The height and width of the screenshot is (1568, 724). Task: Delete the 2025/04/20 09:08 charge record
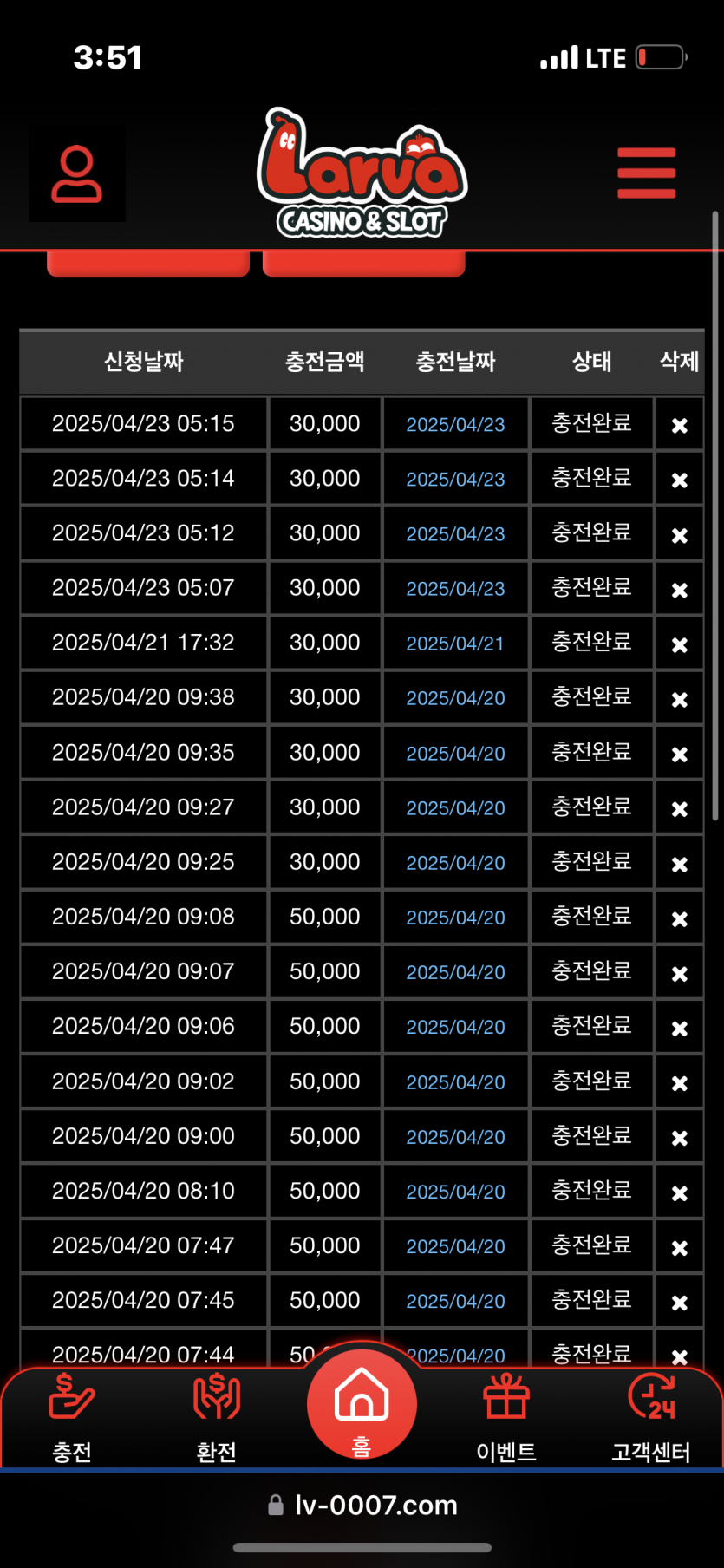click(x=680, y=918)
